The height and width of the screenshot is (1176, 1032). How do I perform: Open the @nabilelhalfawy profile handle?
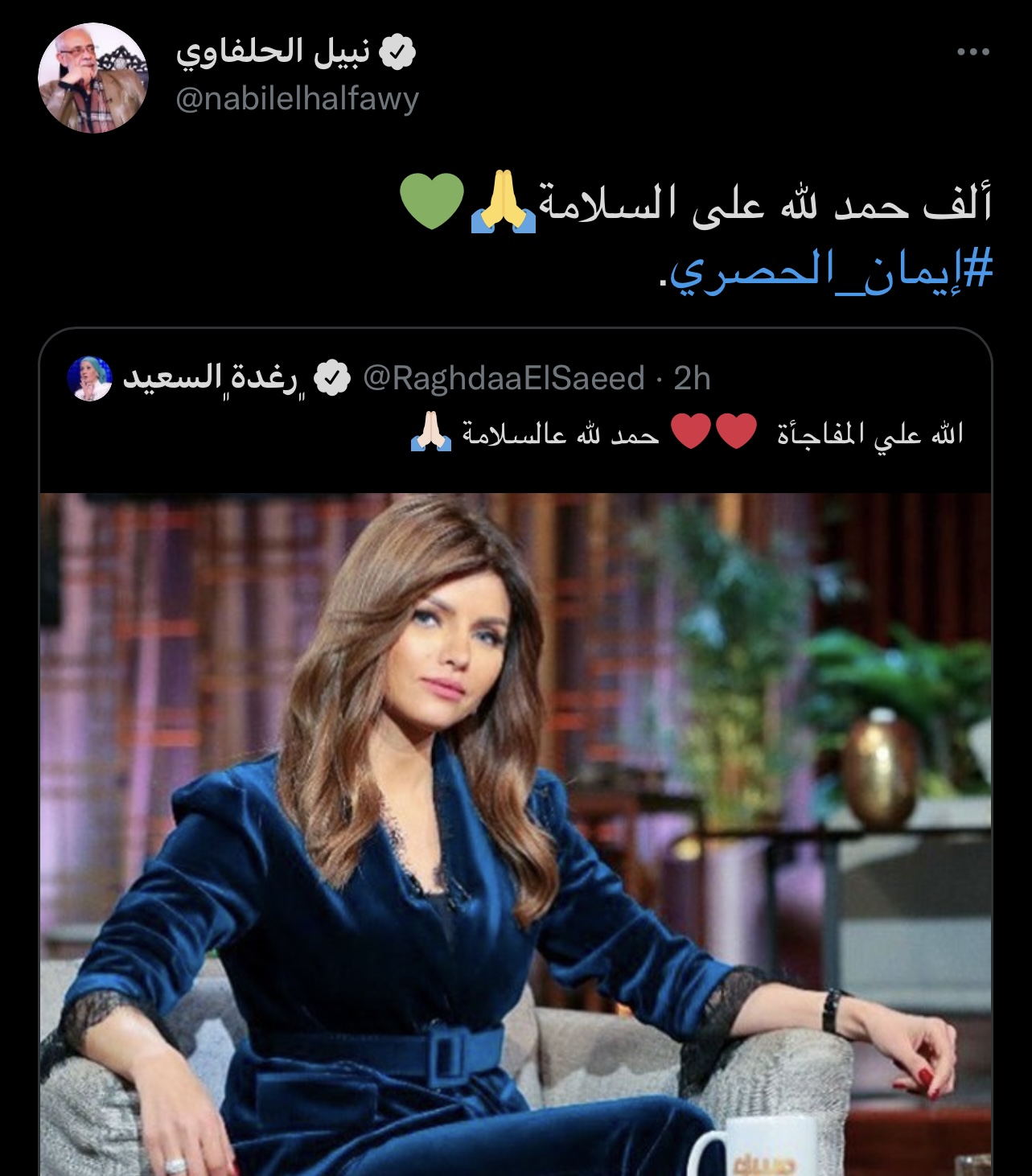(x=297, y=100)
